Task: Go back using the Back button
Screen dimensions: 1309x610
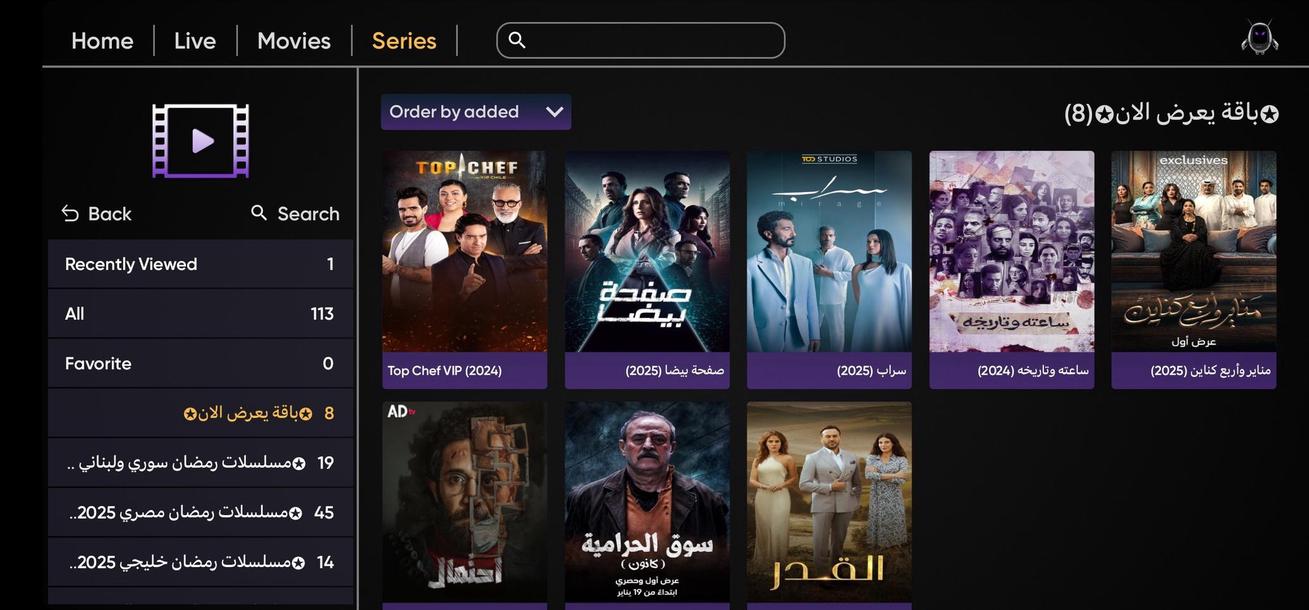Action: coord(97,214)
